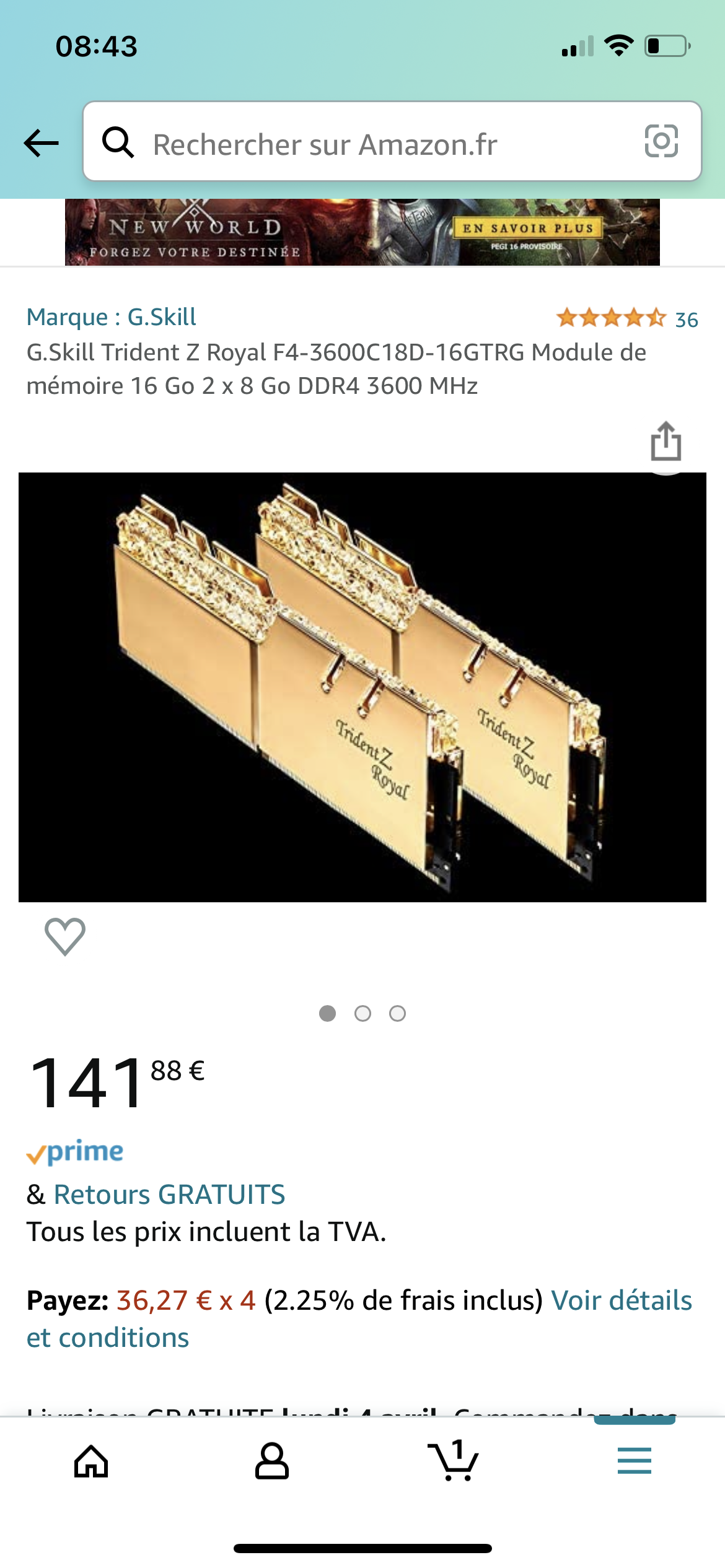Open Voir détails et conditions link
This screenshot has width=725, height=1568.
(x=621, y=1300)
